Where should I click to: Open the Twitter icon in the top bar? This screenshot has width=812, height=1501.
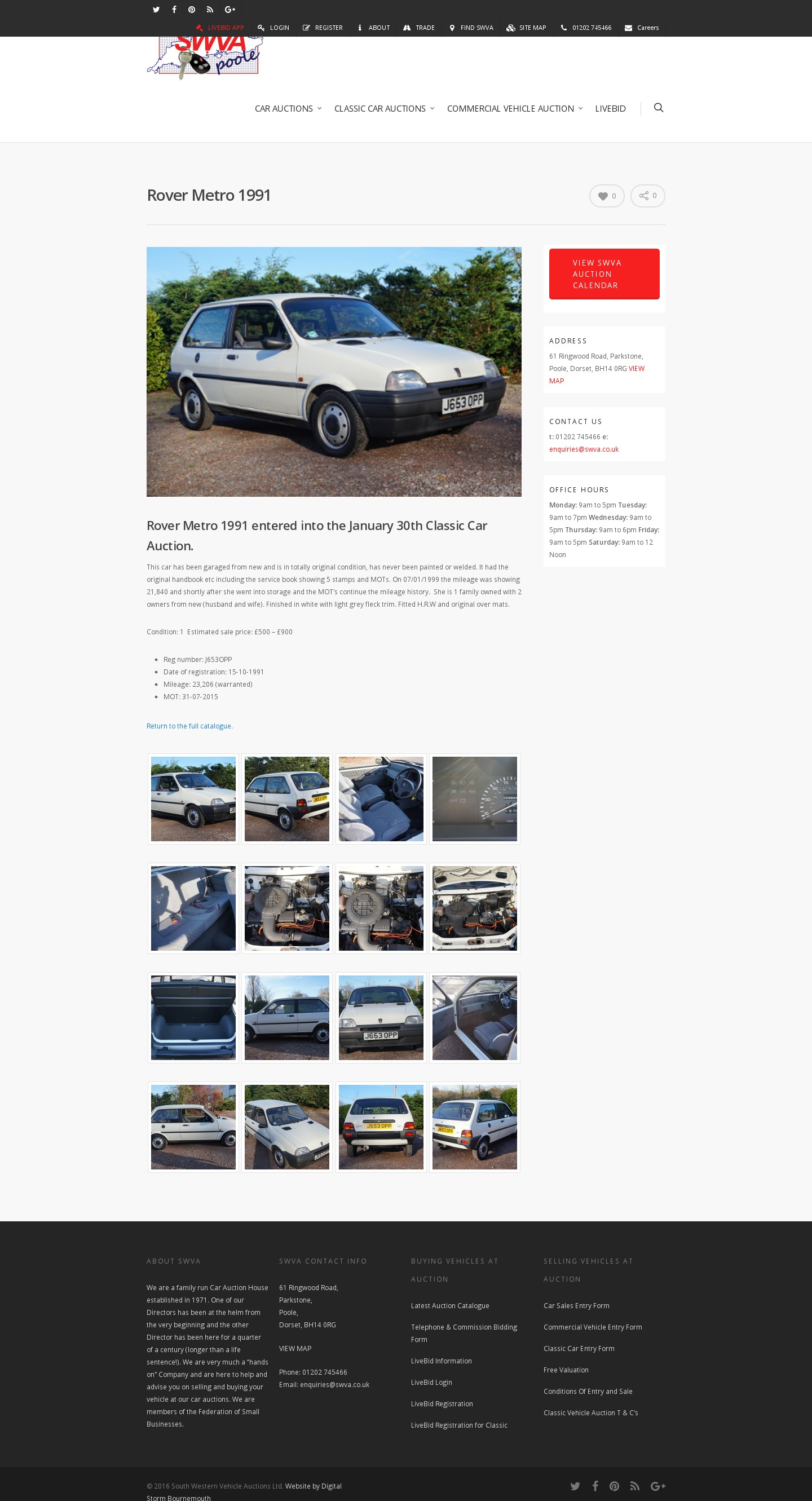[156, 10]
